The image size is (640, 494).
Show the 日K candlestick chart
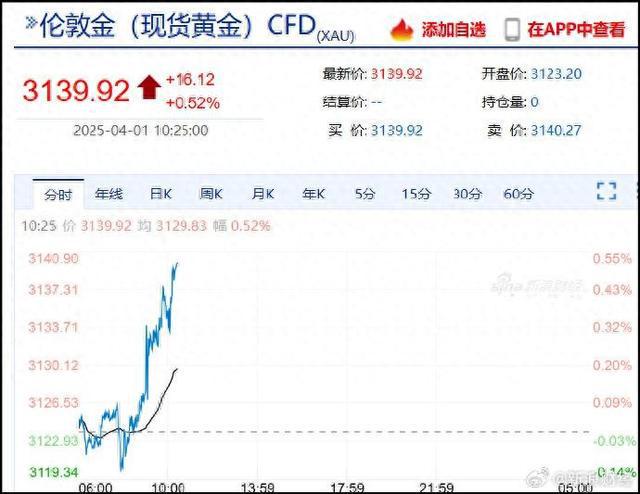(161, 193)
